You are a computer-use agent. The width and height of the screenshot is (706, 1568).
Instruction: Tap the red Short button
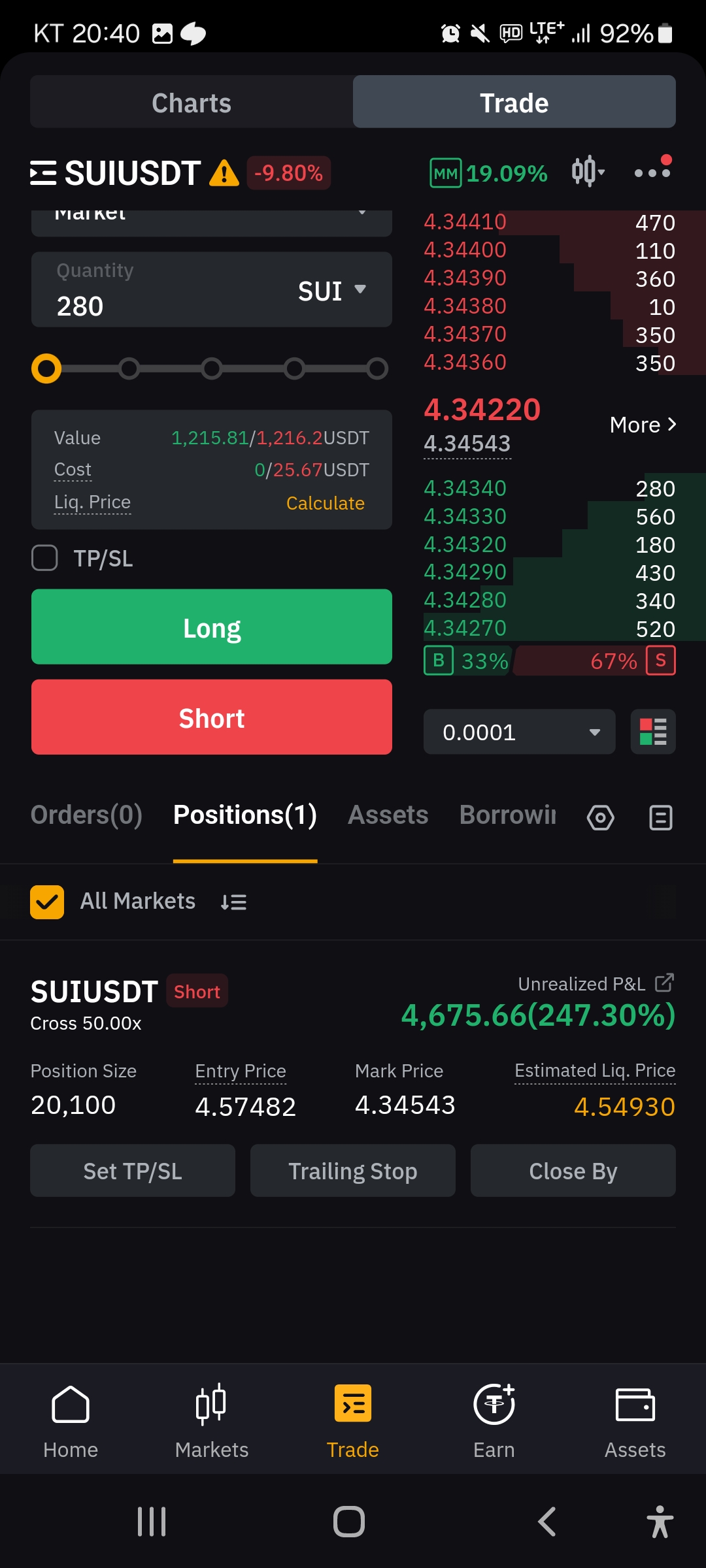(x=212, y=717)
